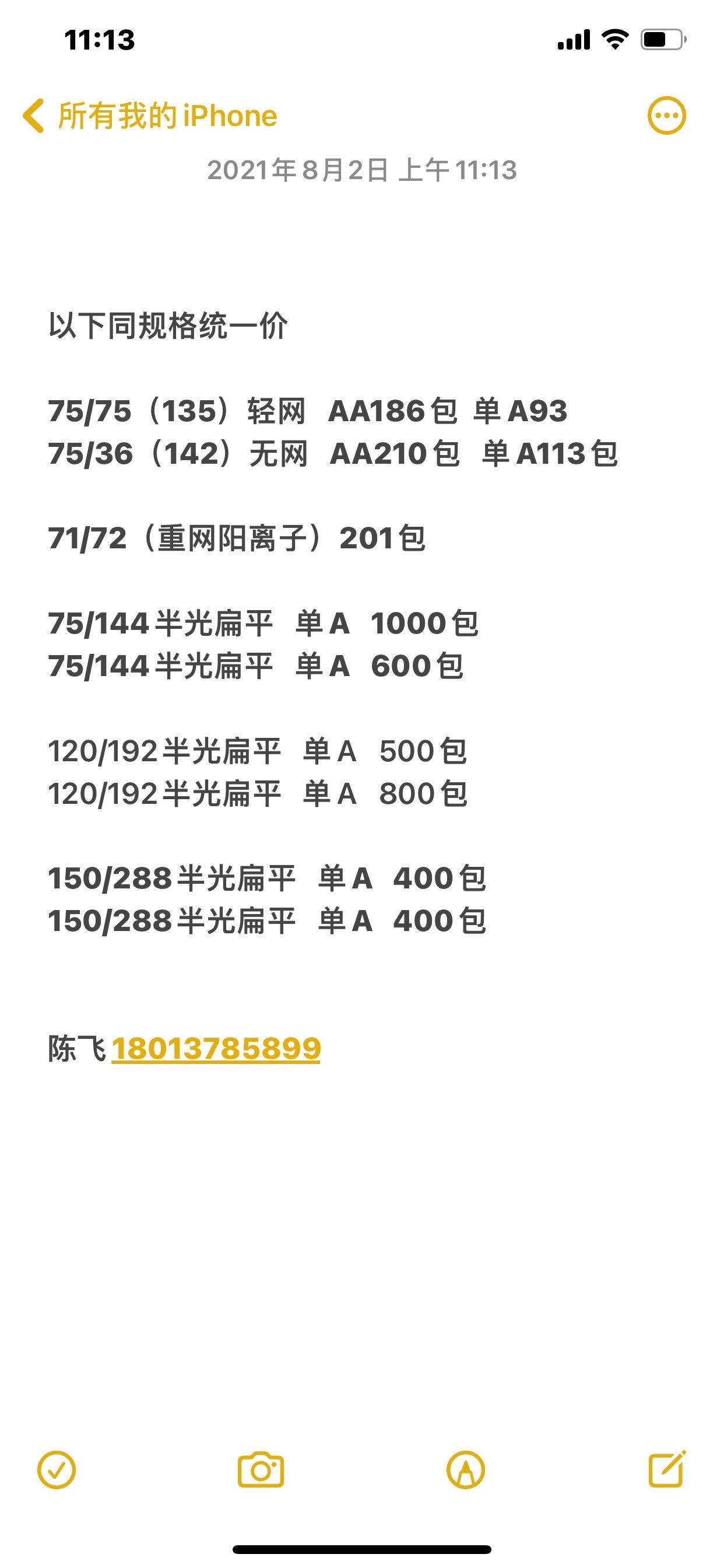The image size is (724, 1568).
Task: Compose a new note
Action: coord(667,1469)
